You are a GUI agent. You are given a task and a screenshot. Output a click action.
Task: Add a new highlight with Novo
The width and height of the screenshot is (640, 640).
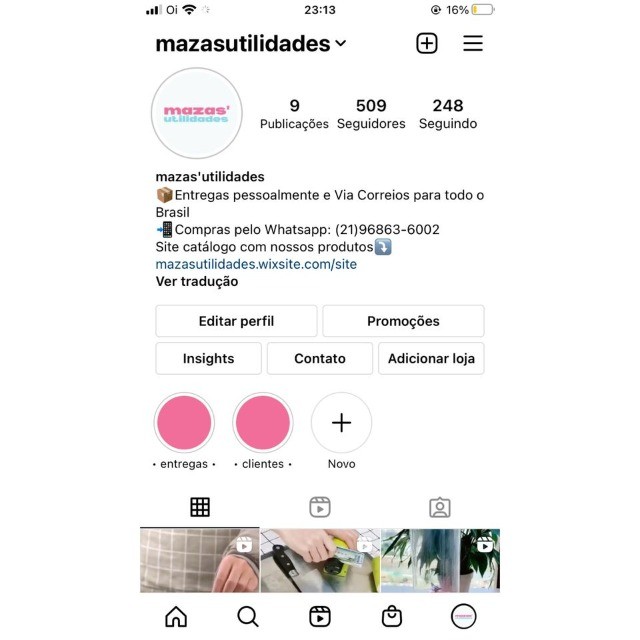[341, 423]
